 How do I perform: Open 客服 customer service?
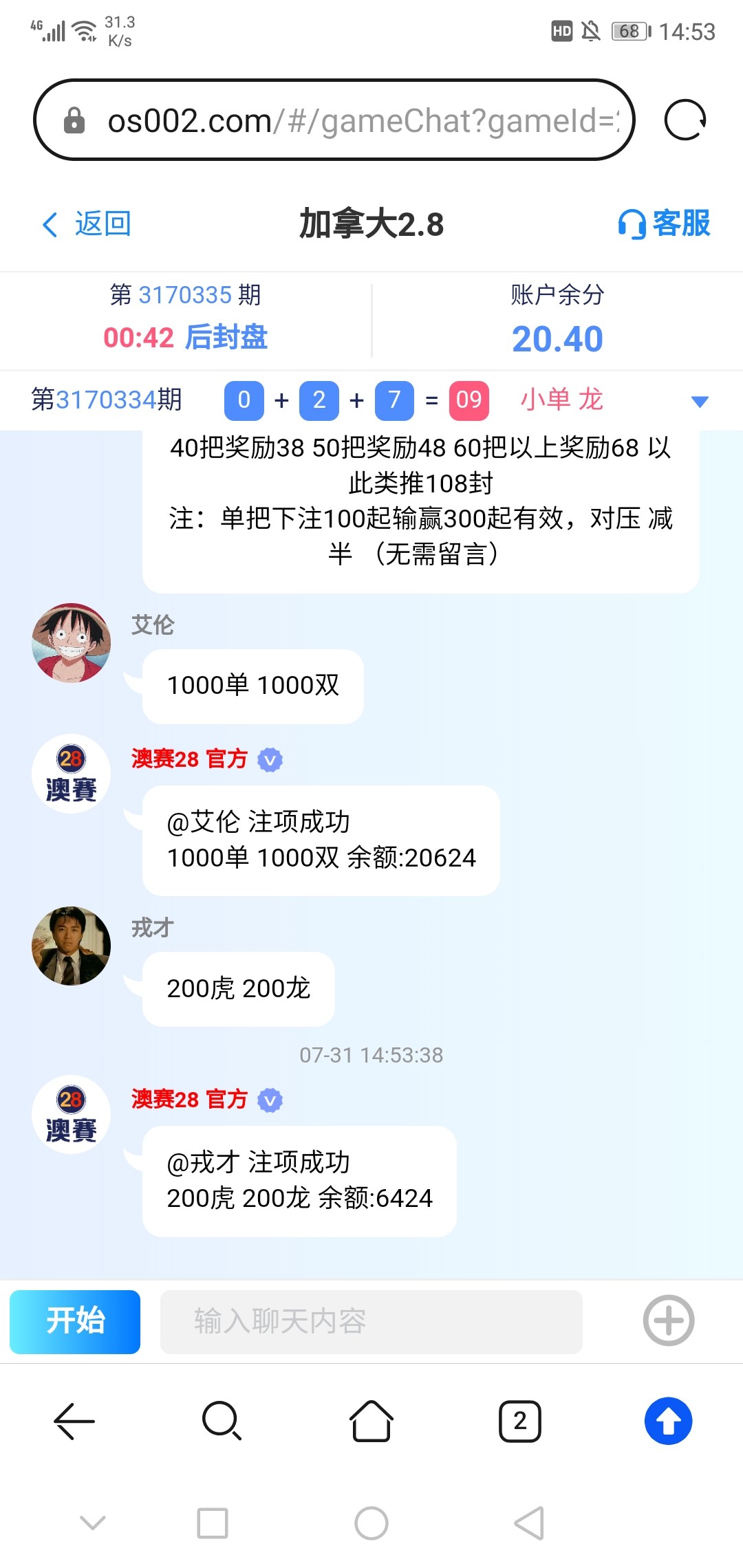[665, 224]
